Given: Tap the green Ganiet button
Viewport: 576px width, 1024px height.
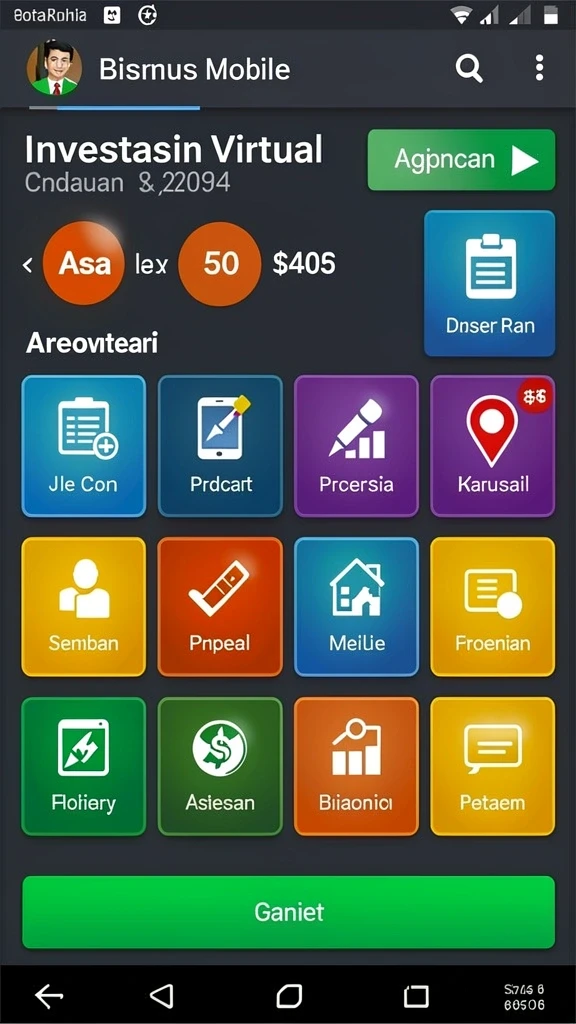Looking at the screenshot, I should [289, 912].
